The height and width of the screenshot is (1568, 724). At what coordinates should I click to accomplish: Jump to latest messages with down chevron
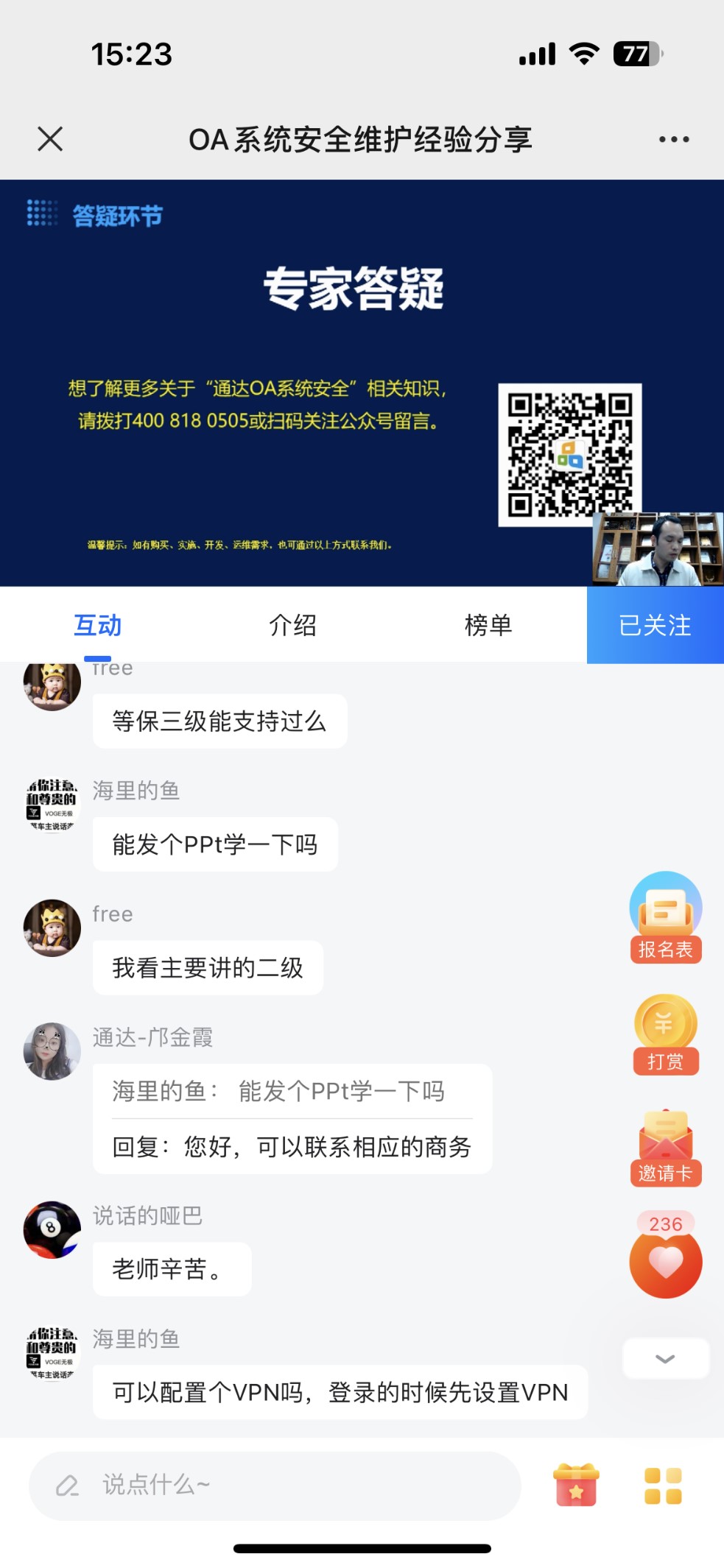pyautogui.click(x=666, y=1359)
